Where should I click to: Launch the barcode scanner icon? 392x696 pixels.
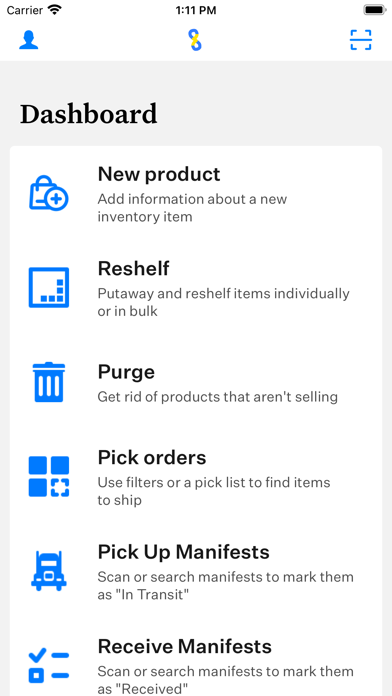[x=360, y=40]
